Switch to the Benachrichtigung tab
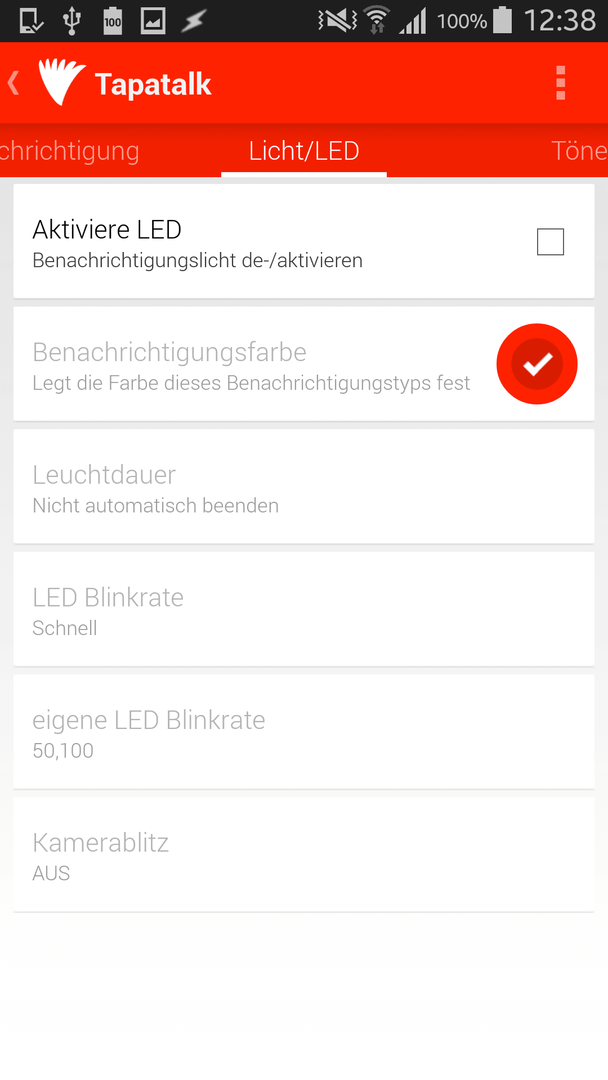 click(x=70, y=151)
